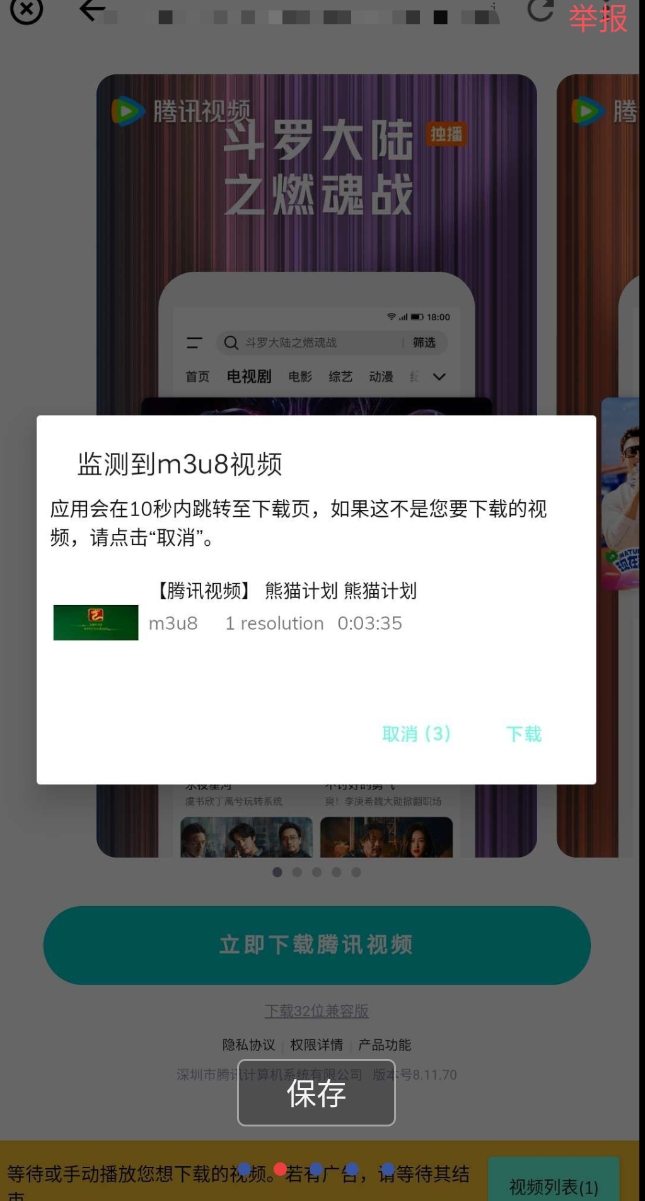Open 产品功能 link
Screen dimensions: 645x1201
pos(384,1045)
